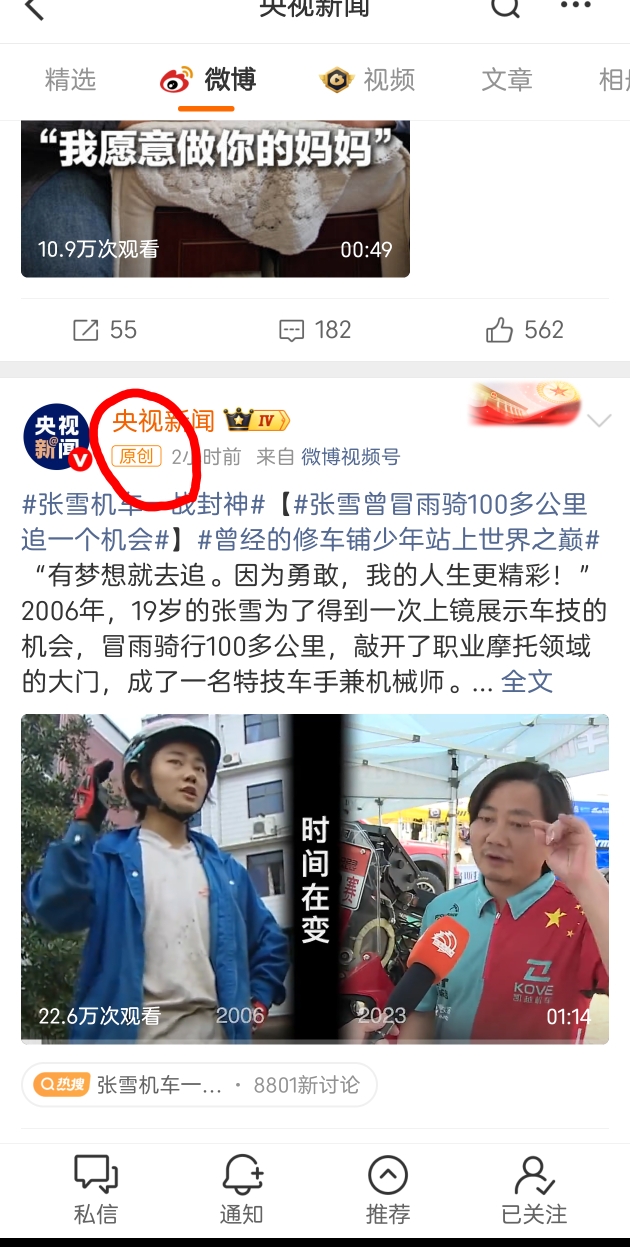This screenshot has height=1247, width=630.
Task: Open the 已关注 follow options
Action: click(x=534, y=1190)
